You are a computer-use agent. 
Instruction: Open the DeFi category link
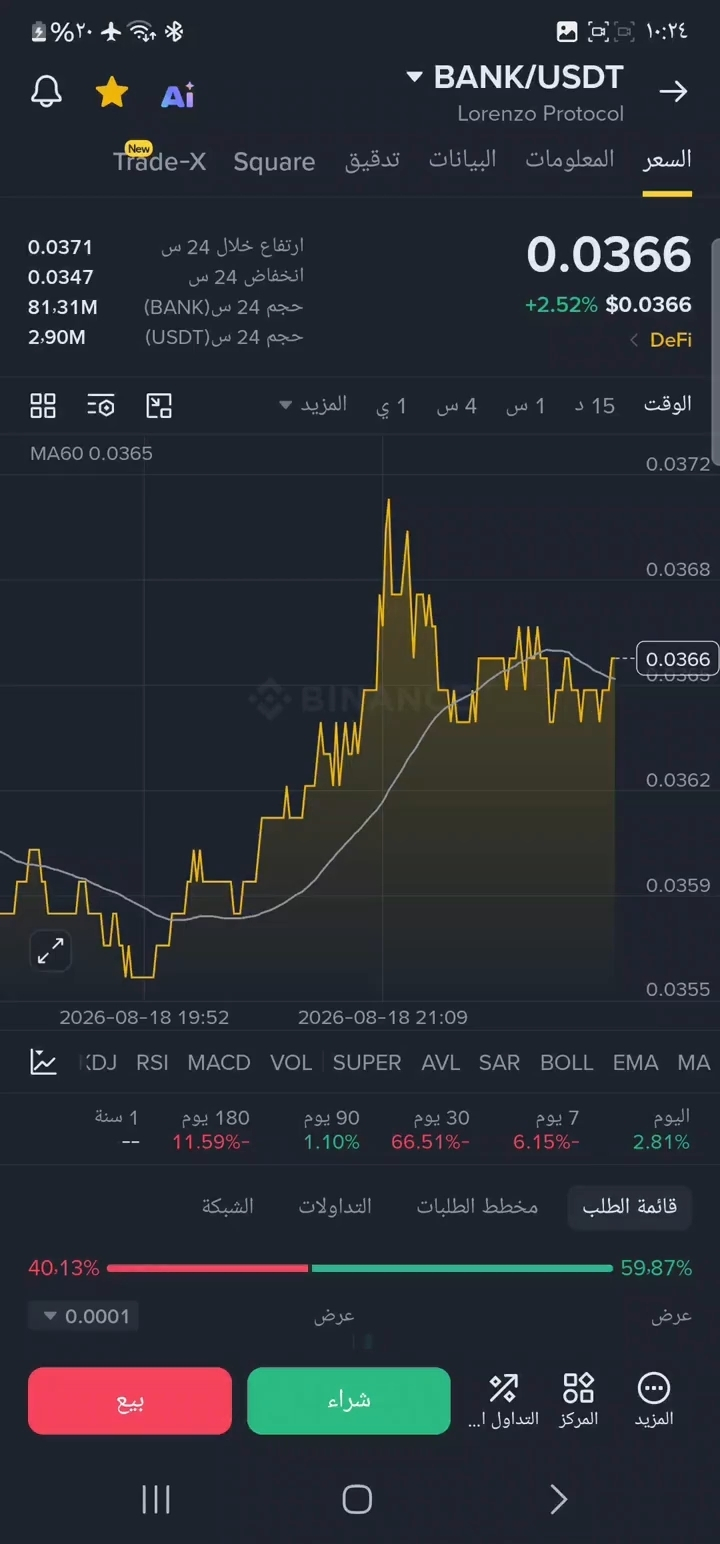pos(670,340)
